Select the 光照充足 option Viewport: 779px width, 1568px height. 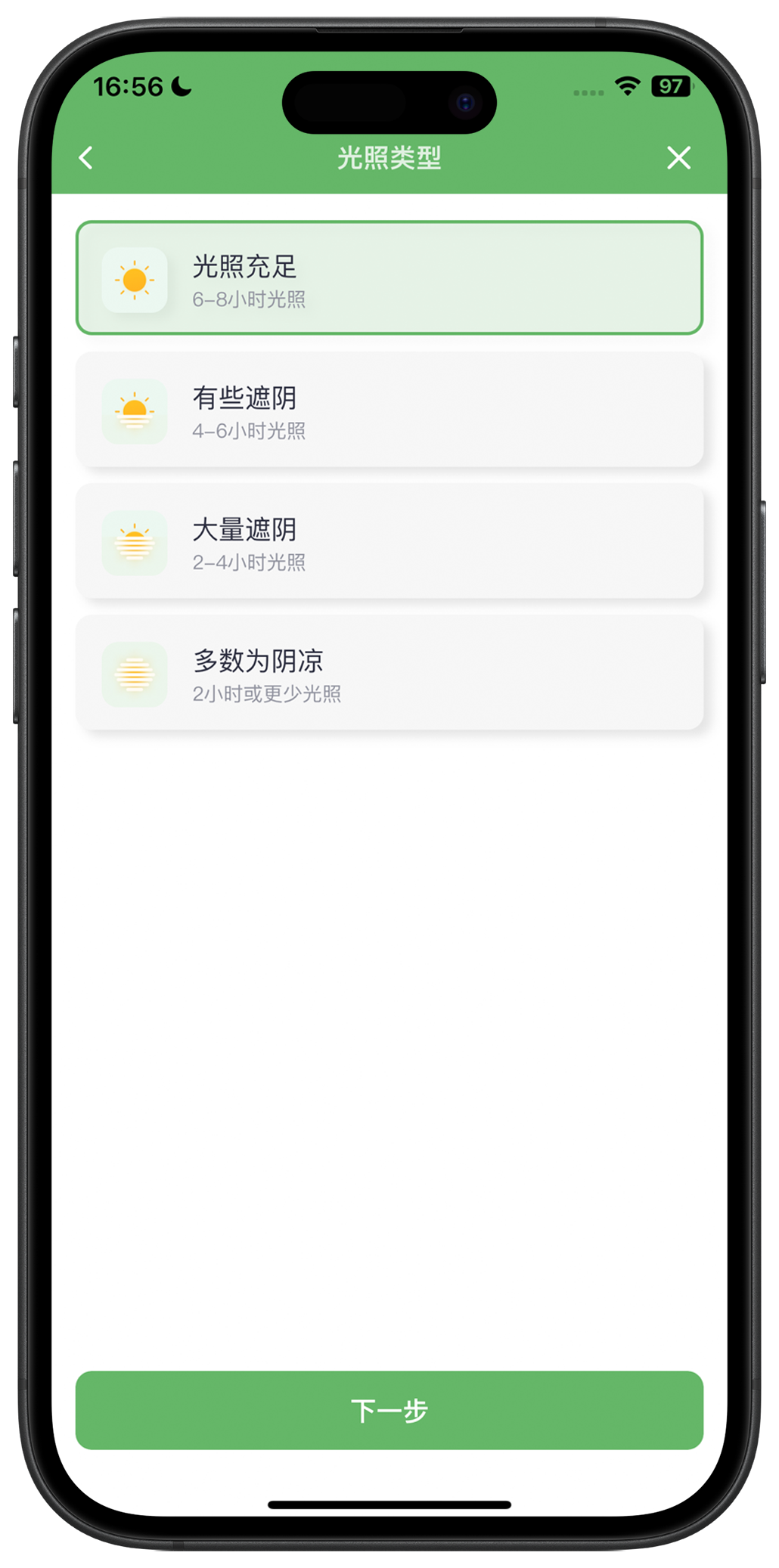coord(389,278)
